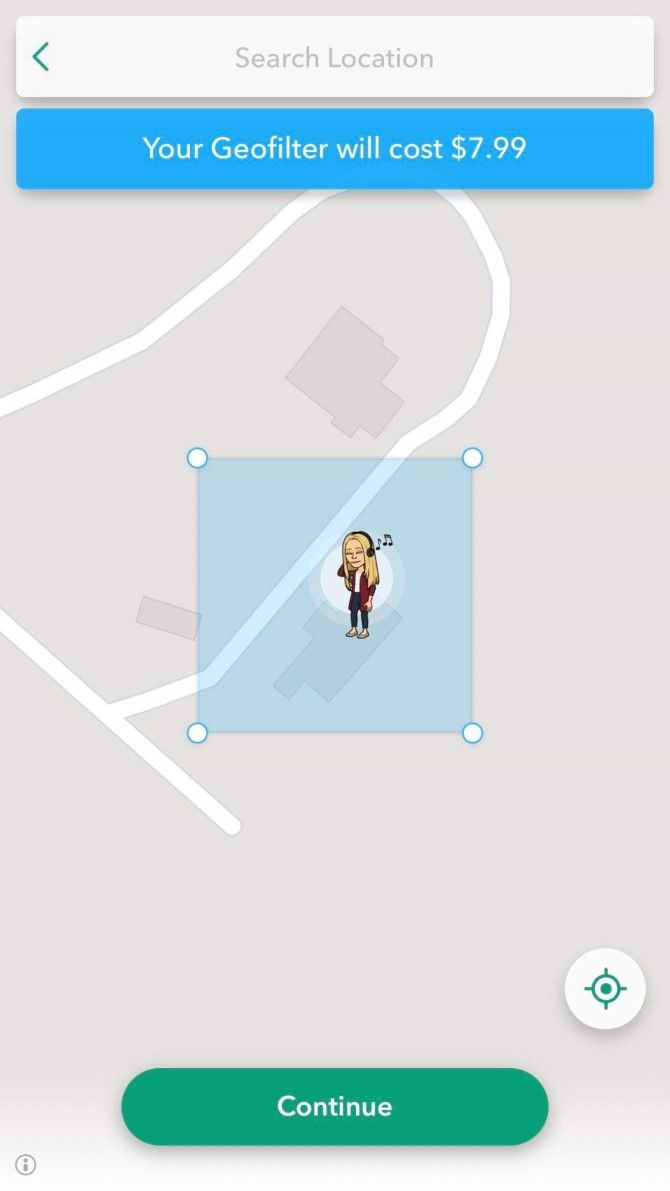Open the map info icon
The image size is (670, 1191).
[x=26, y=1164]
